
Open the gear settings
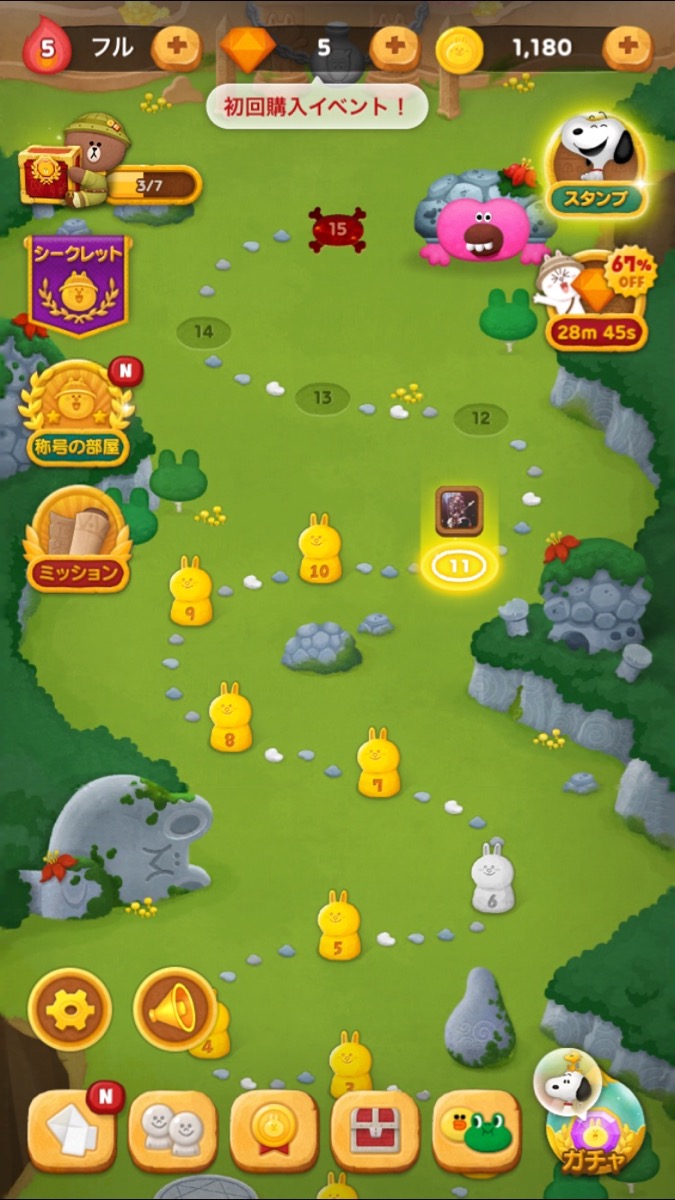(69, 1009)
